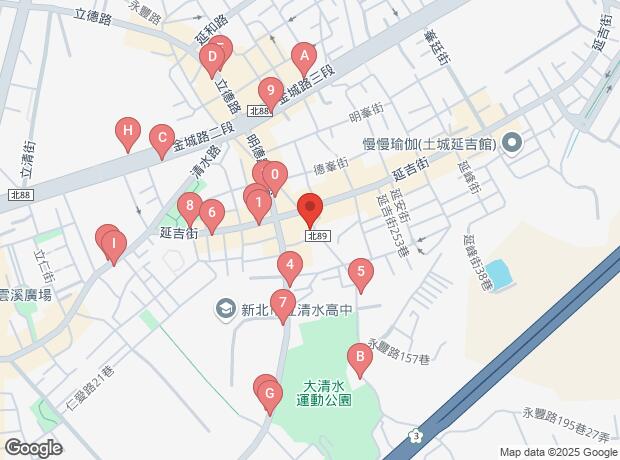
Task: Open the 慢慢瑜伽 place pin
Action: (x=512, y=145)
